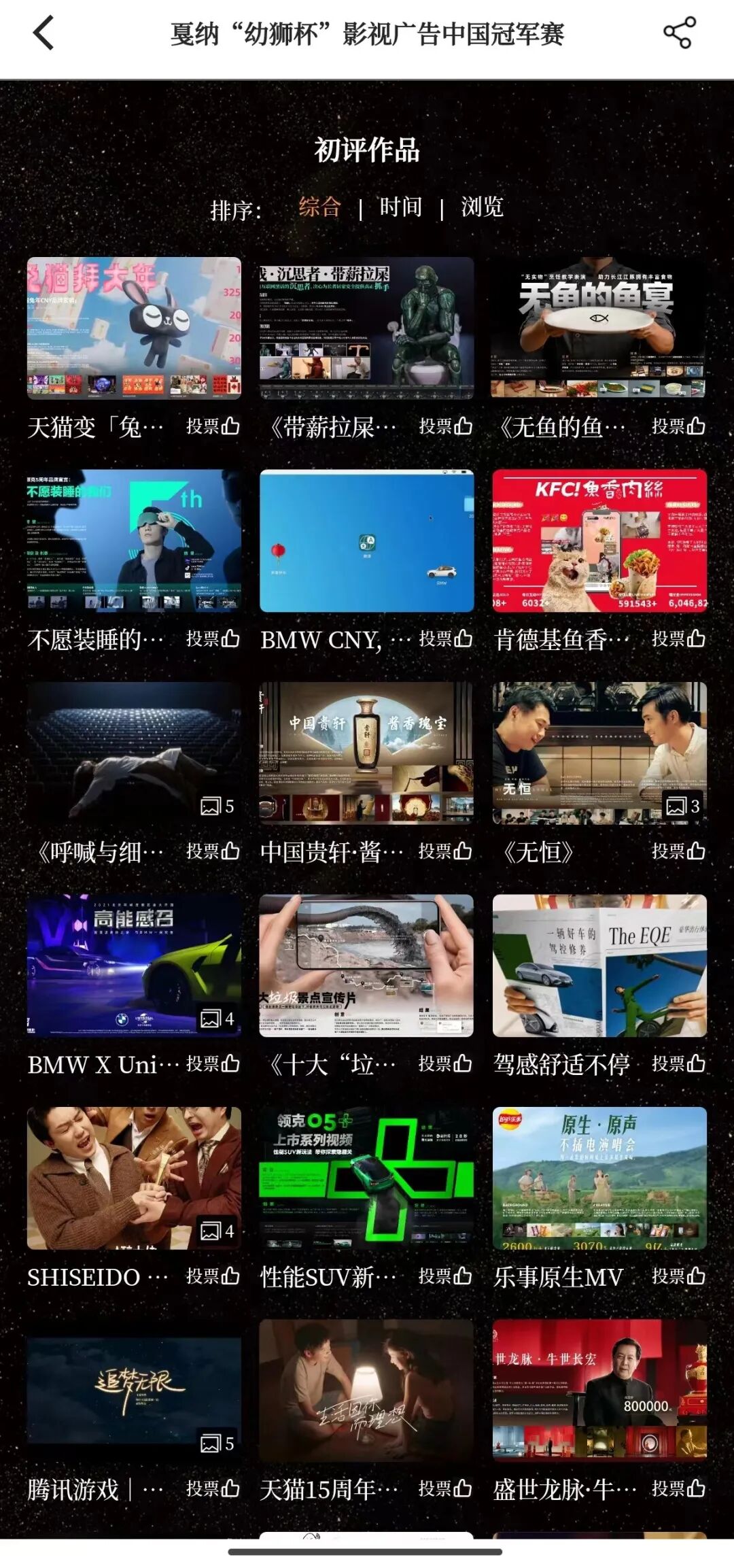Vote for SHISEIDO entry
The width and height of the screenshot is (734, 1568).
click(213, 1276)
